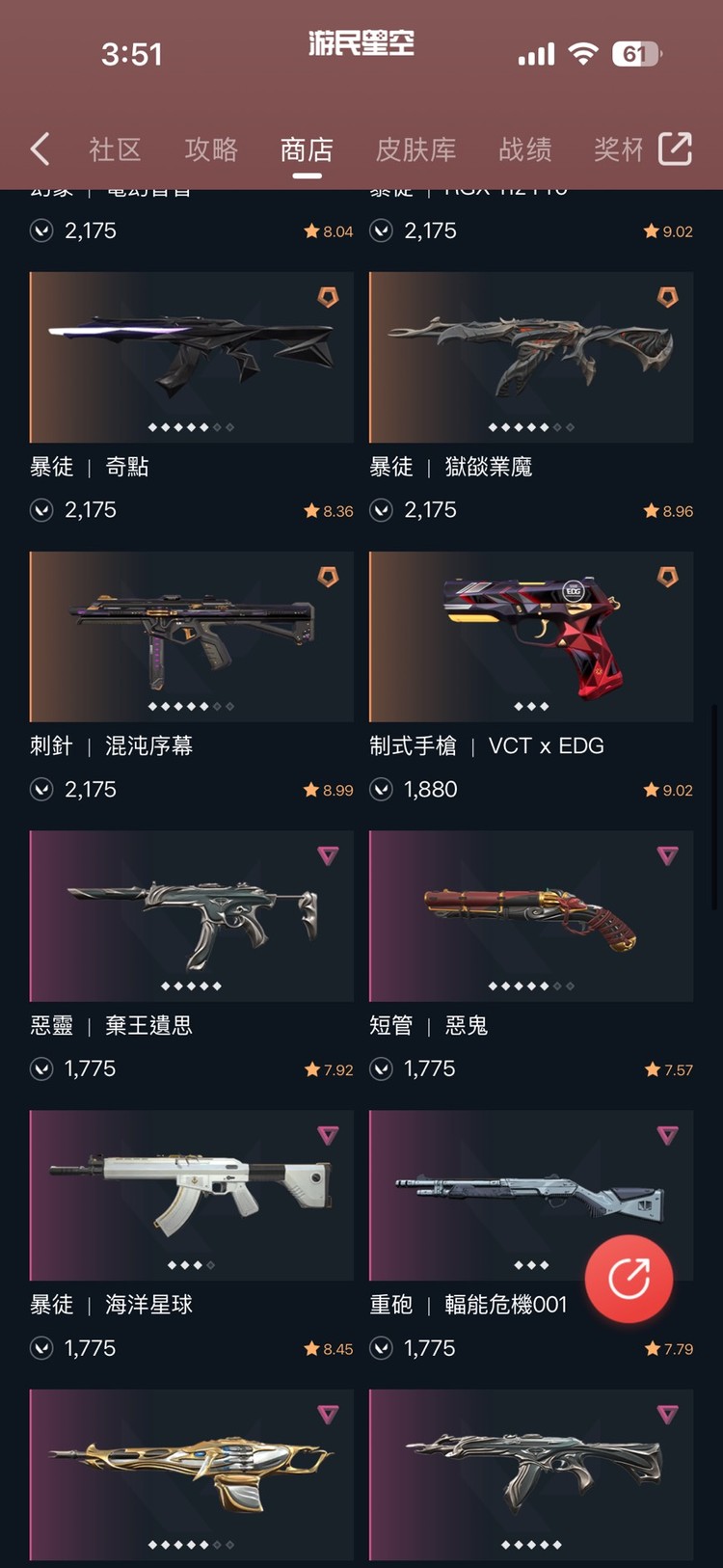Switch to the 战绩 tab
Image resolution: width=723 pixels, height=1568 pixels.
click(x=523, y=149)
